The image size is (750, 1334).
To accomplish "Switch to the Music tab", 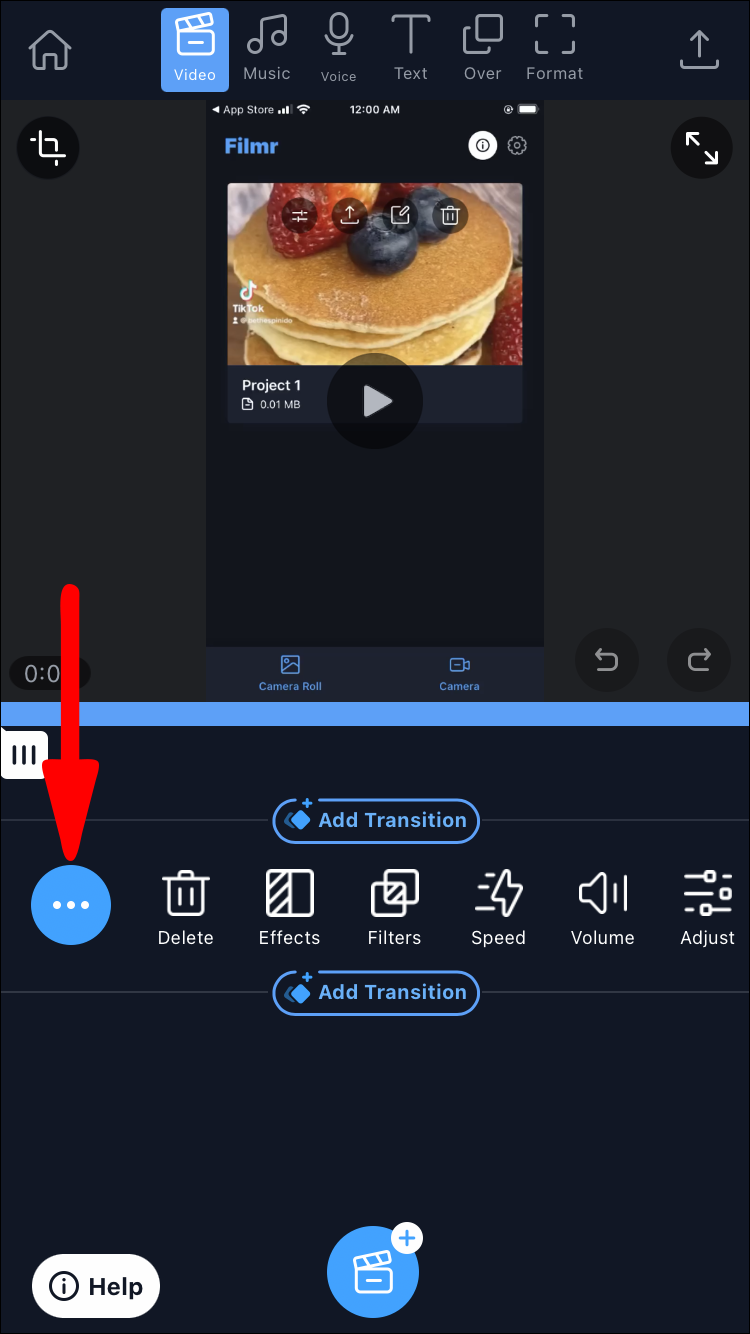I will tap(266, 49).
